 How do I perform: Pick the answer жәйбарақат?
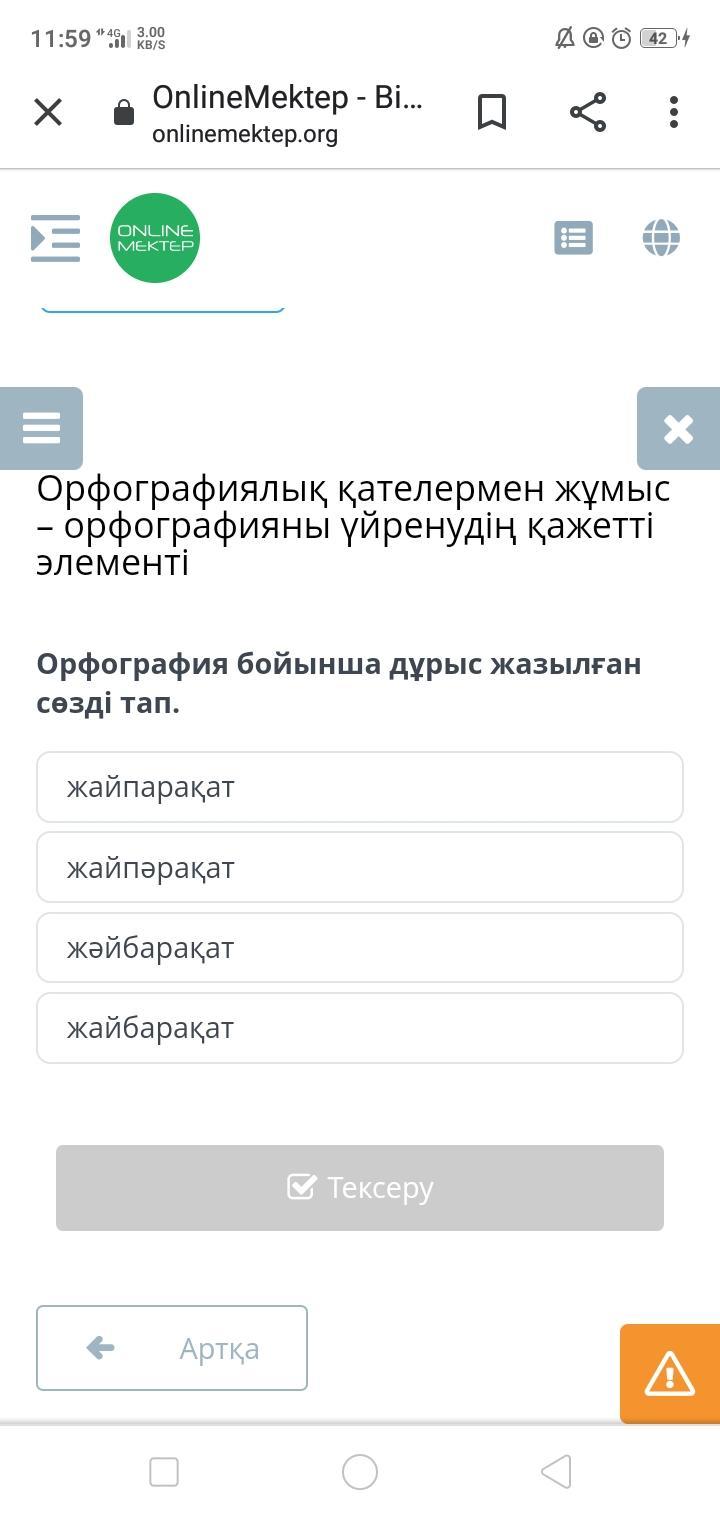360,947
